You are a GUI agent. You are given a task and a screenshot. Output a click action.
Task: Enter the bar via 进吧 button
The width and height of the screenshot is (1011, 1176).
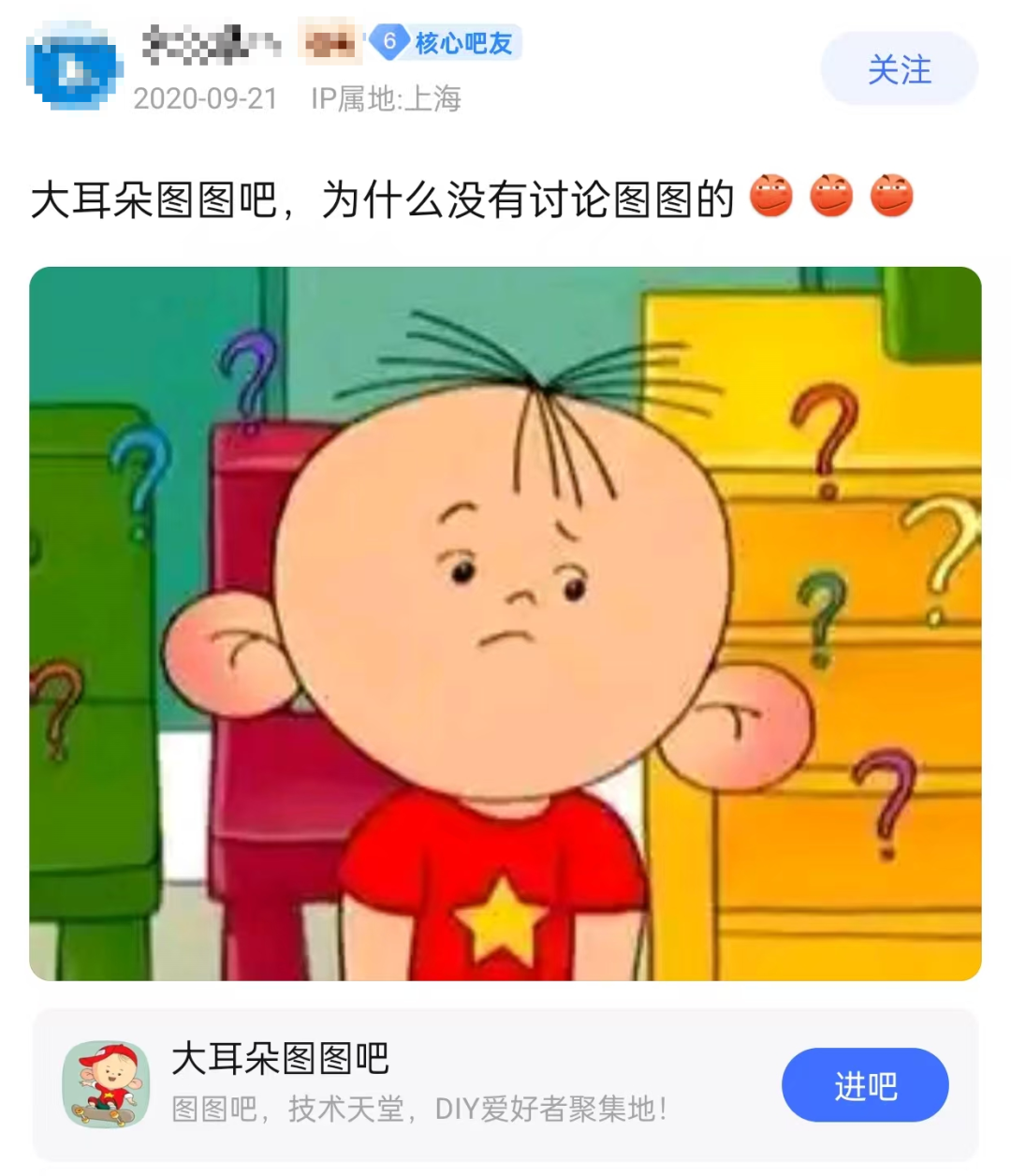pos(864,1085)
